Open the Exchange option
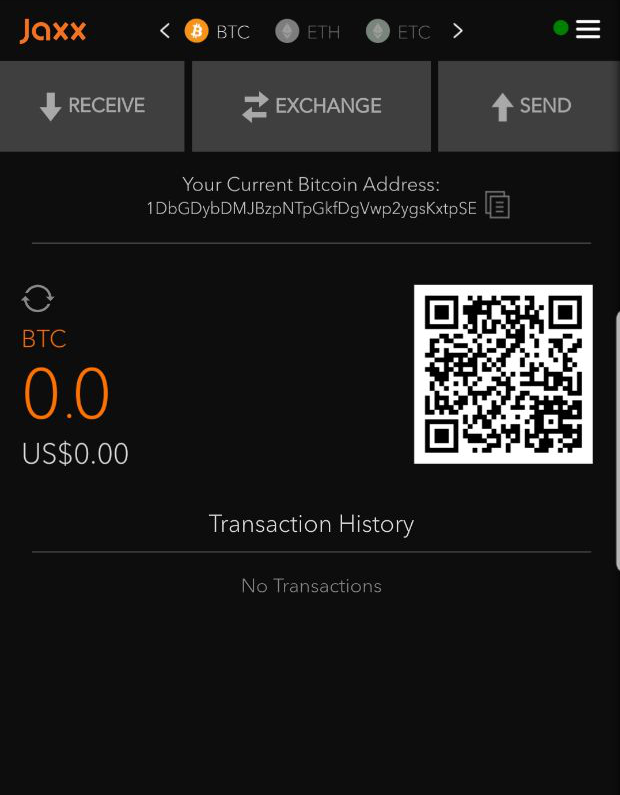Image resolution: width=620 pixels, height=795 pixels. click(x=311, y=106)
